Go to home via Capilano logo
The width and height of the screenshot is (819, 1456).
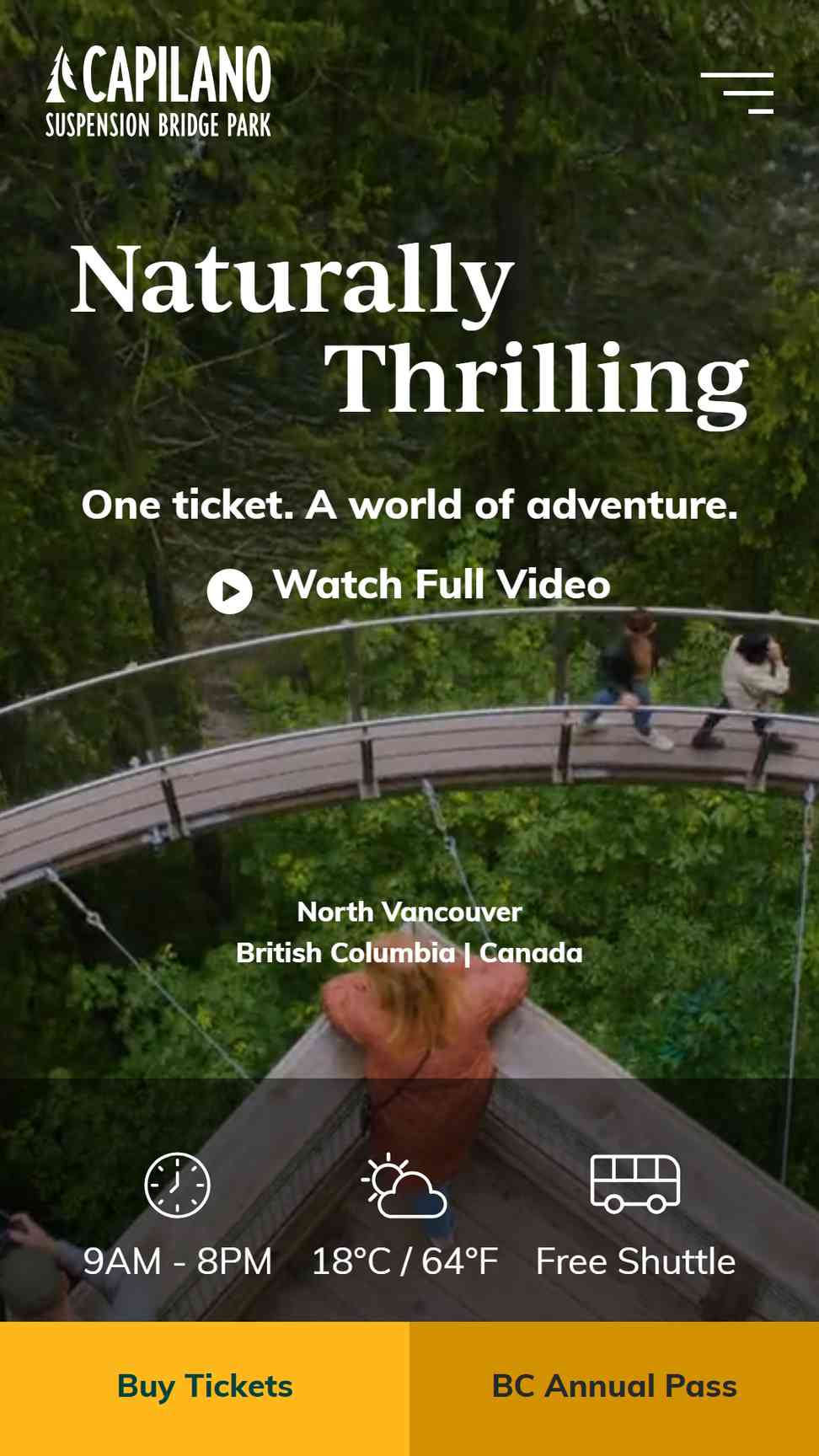pyautogui.click(x=158, y=91)
